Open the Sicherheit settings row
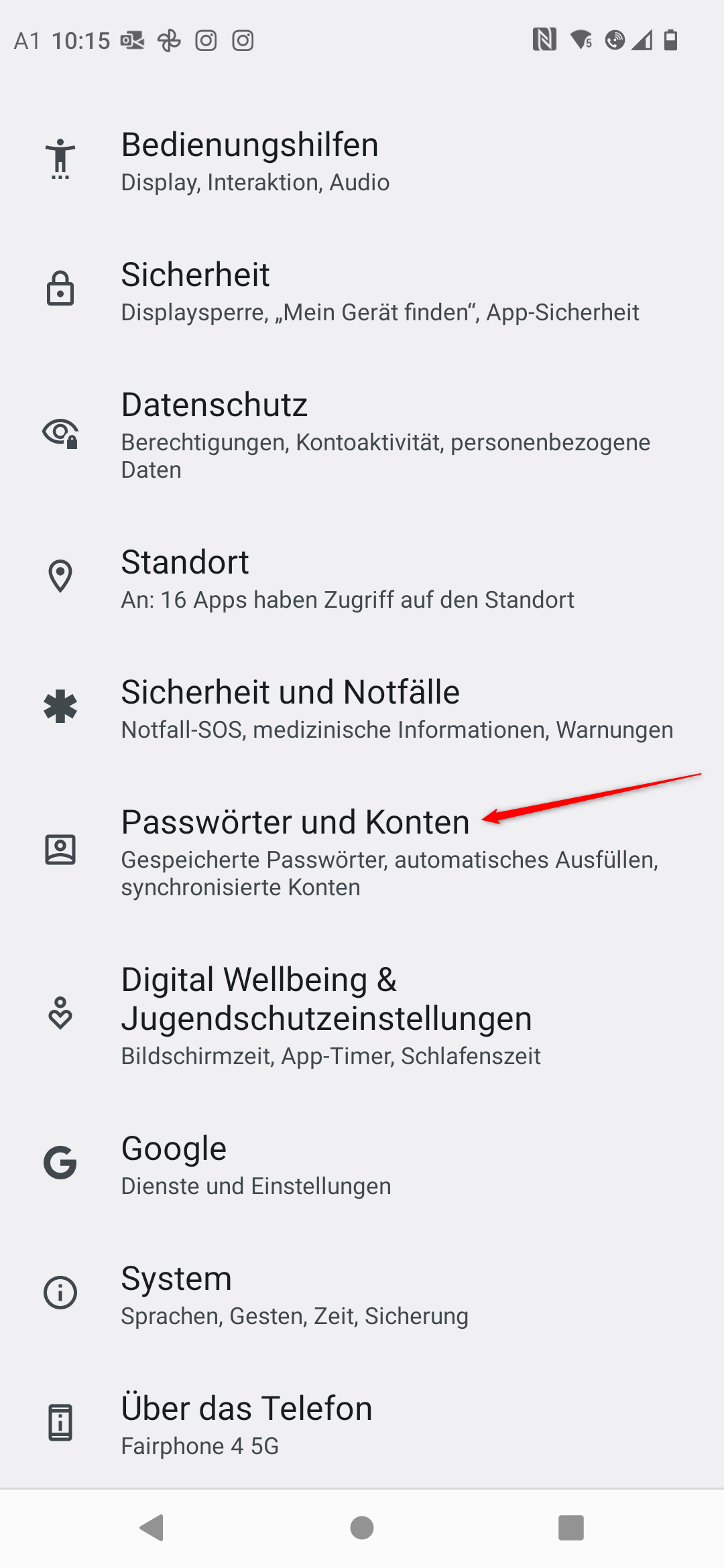Viewport: 724px width, 1568px height. (362, 291)
